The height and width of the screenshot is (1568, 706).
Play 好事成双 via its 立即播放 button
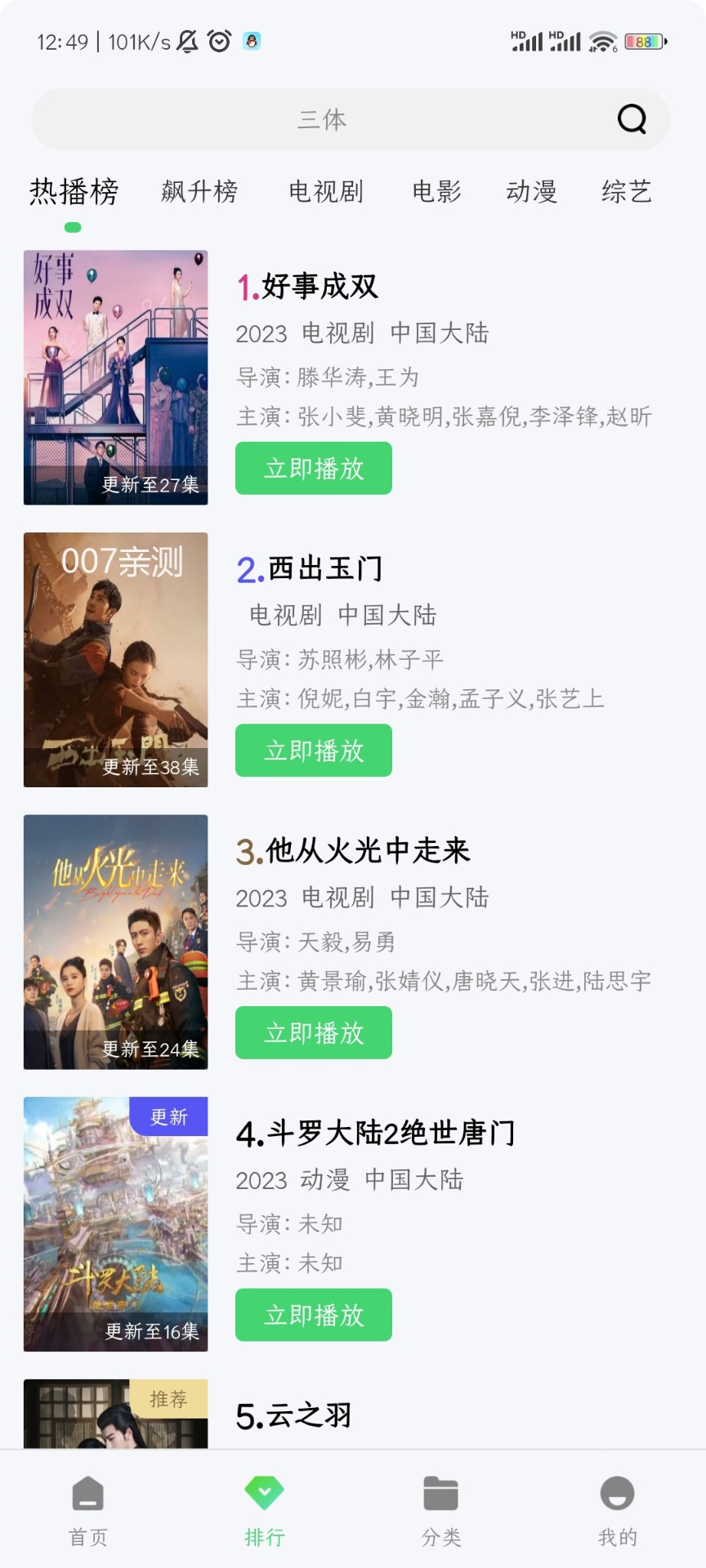[x=313, y=468]
